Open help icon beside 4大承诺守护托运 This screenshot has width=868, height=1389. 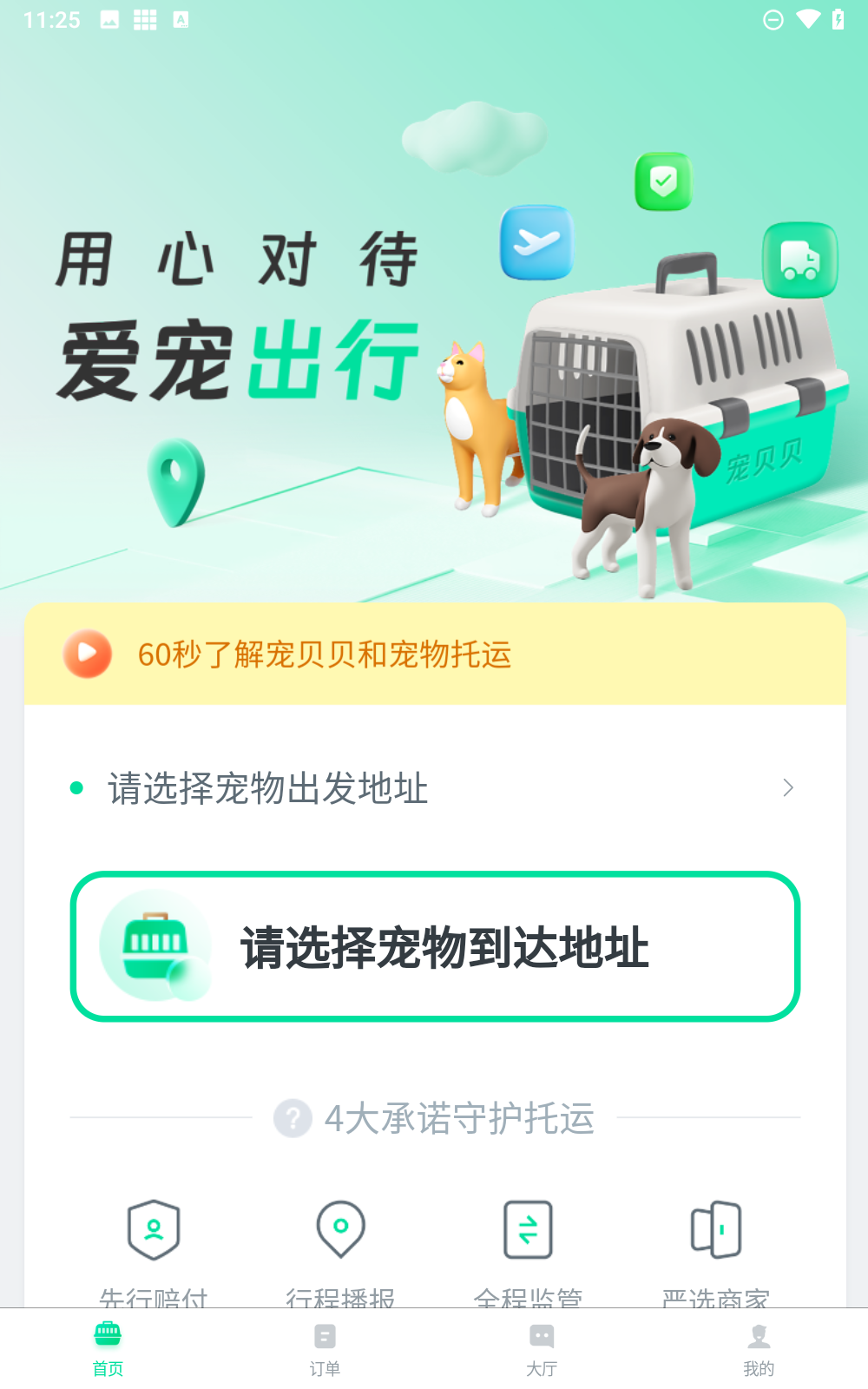point(293,1118)
